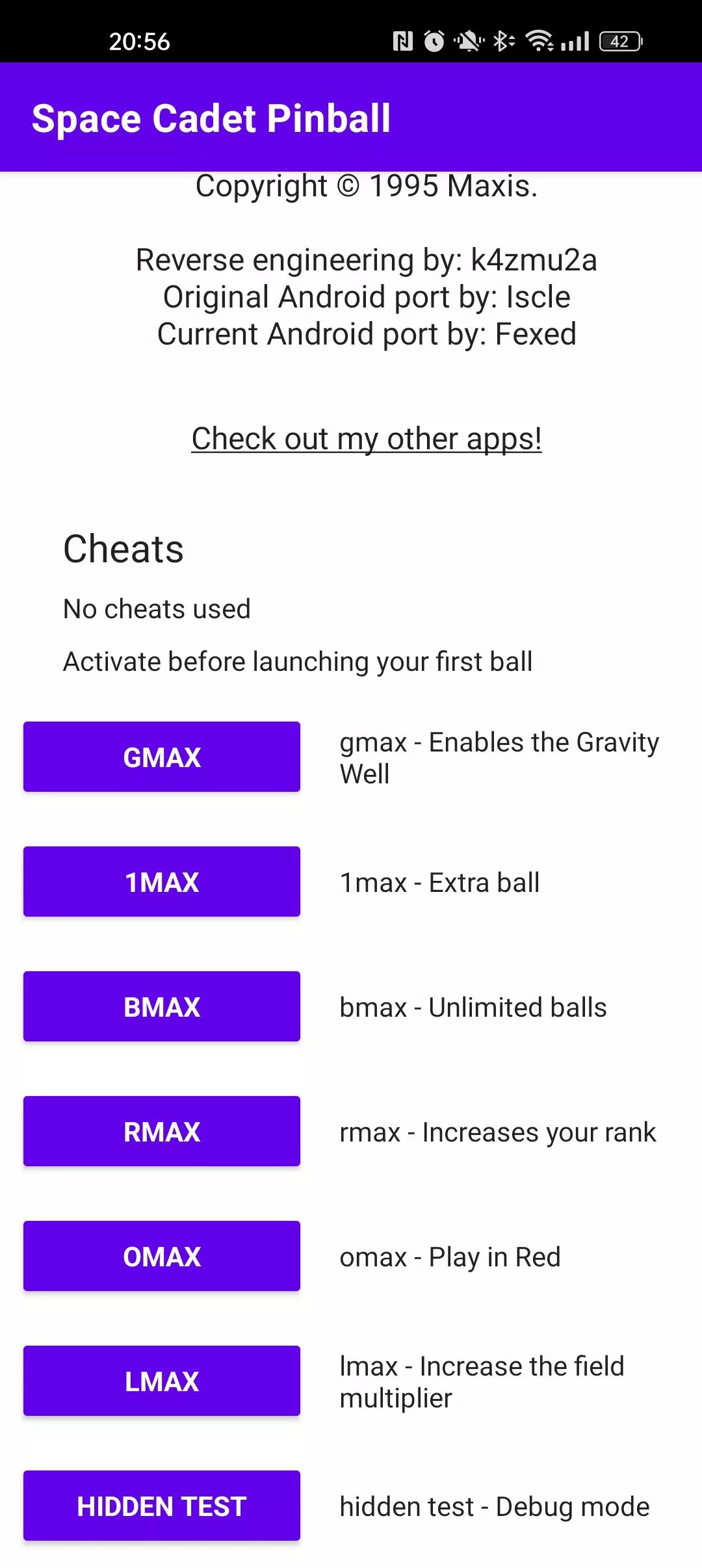Hit LMAX to increase the field multiplier
Screen dimensions: 702x1568
tap(162, 1381)
